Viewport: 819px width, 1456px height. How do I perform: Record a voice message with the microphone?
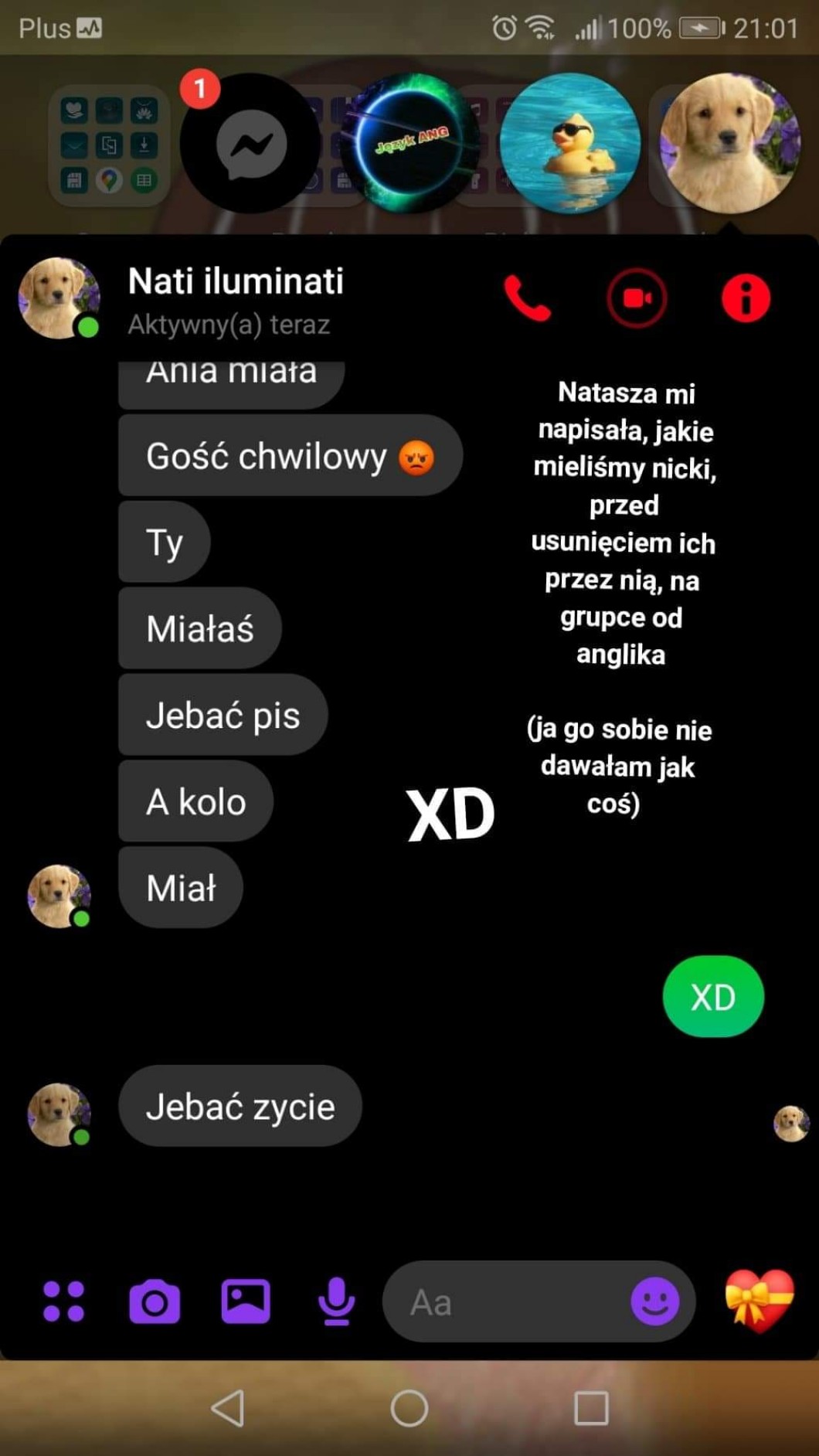pos(336,1301)
